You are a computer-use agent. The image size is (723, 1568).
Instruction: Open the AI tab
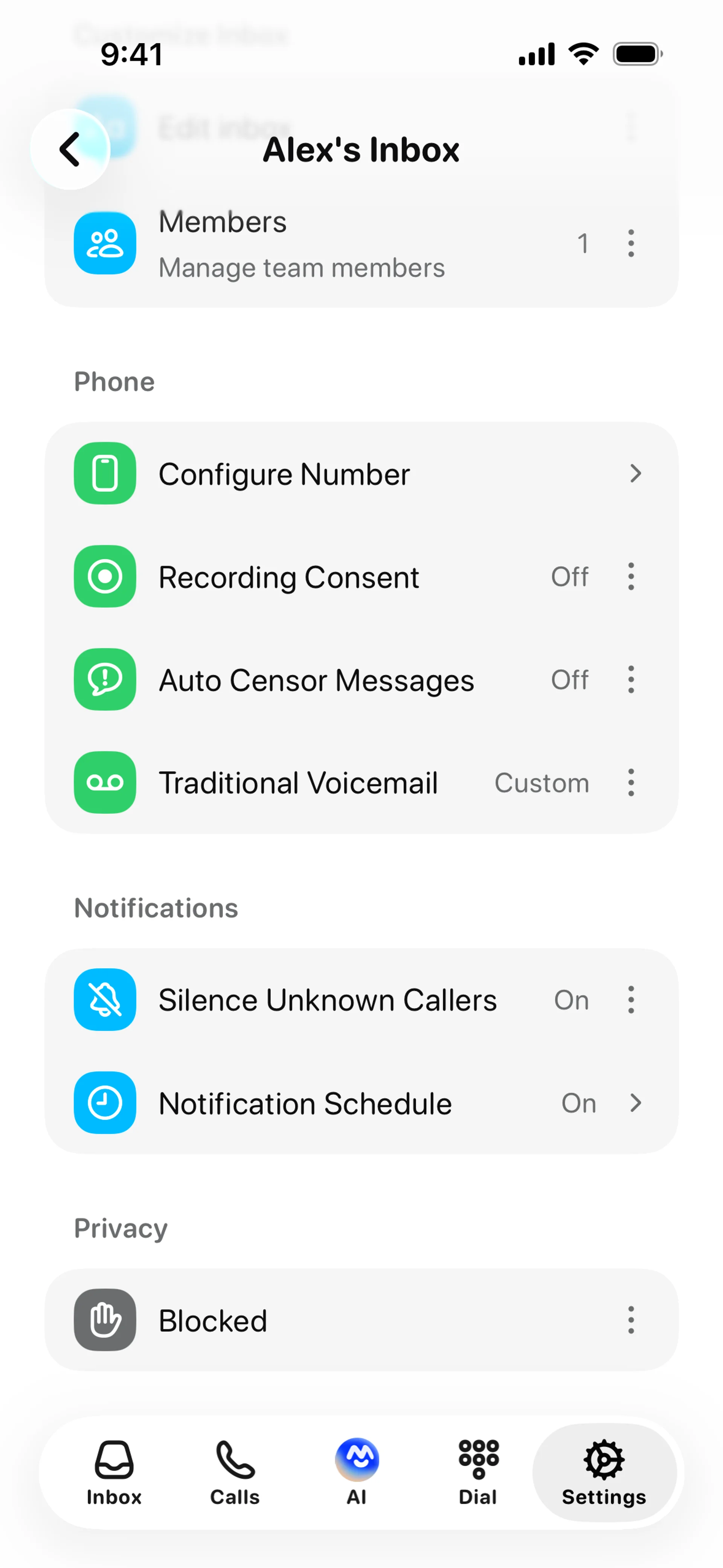[357, 1472]
